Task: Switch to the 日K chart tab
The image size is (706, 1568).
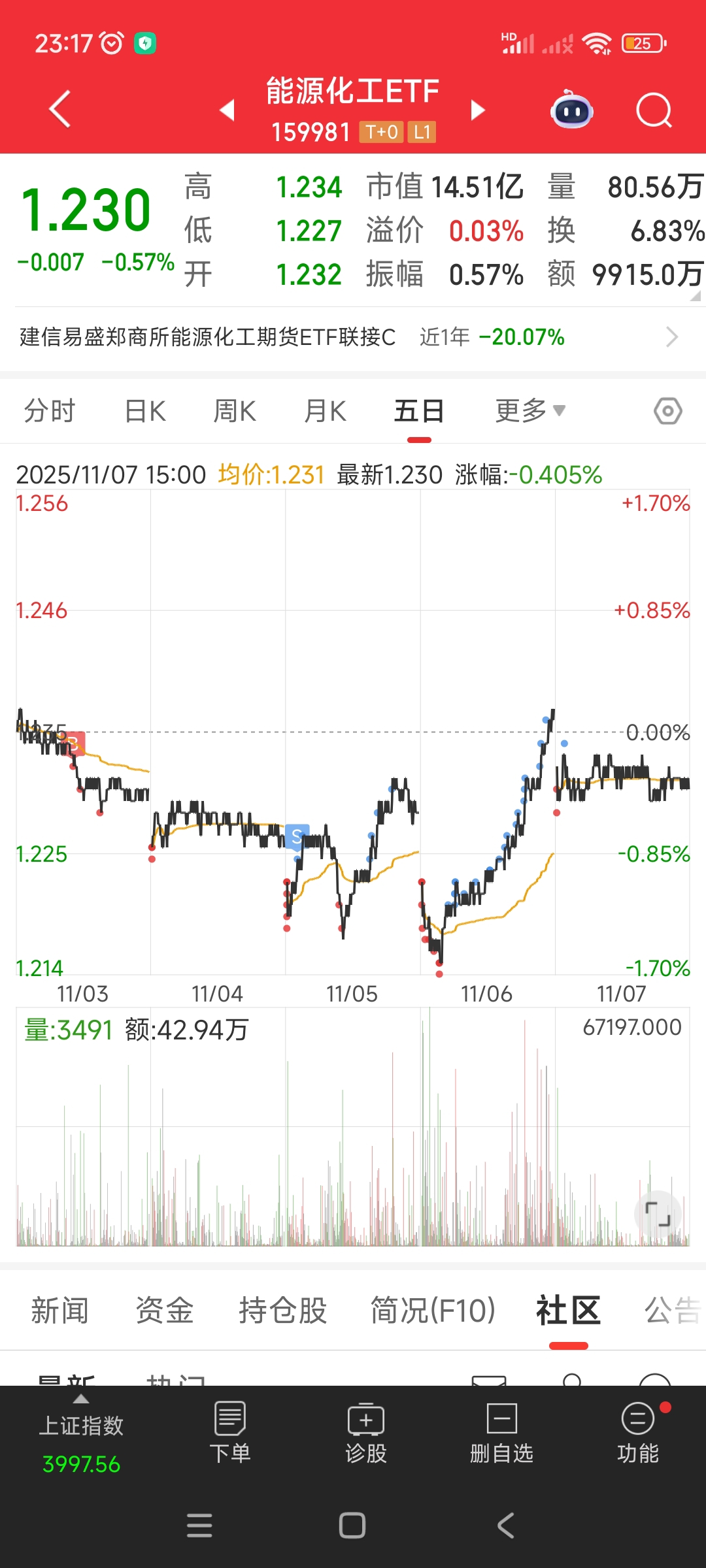Action: point(145,412)
